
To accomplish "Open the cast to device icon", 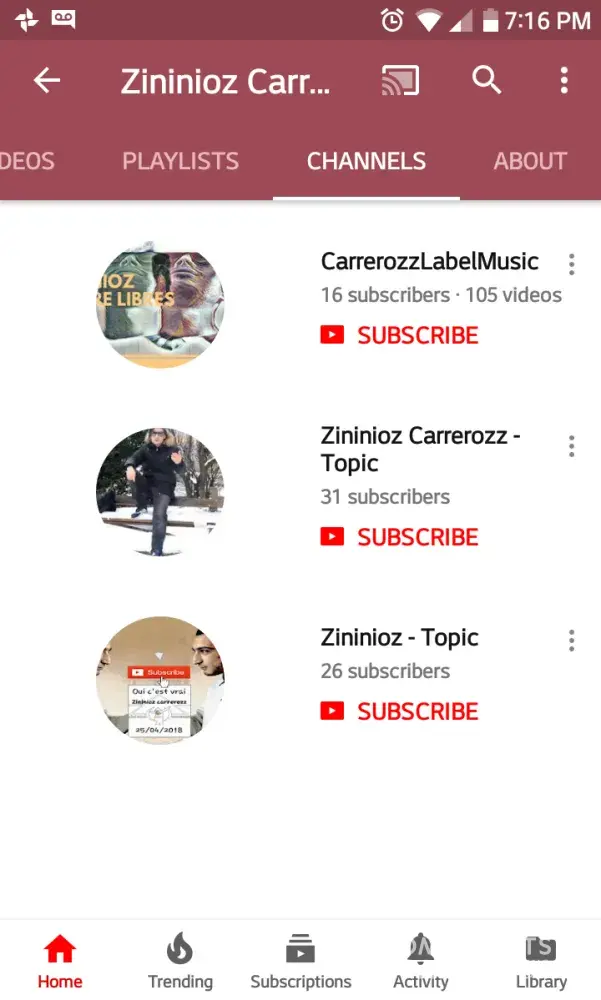I will 400,81.
